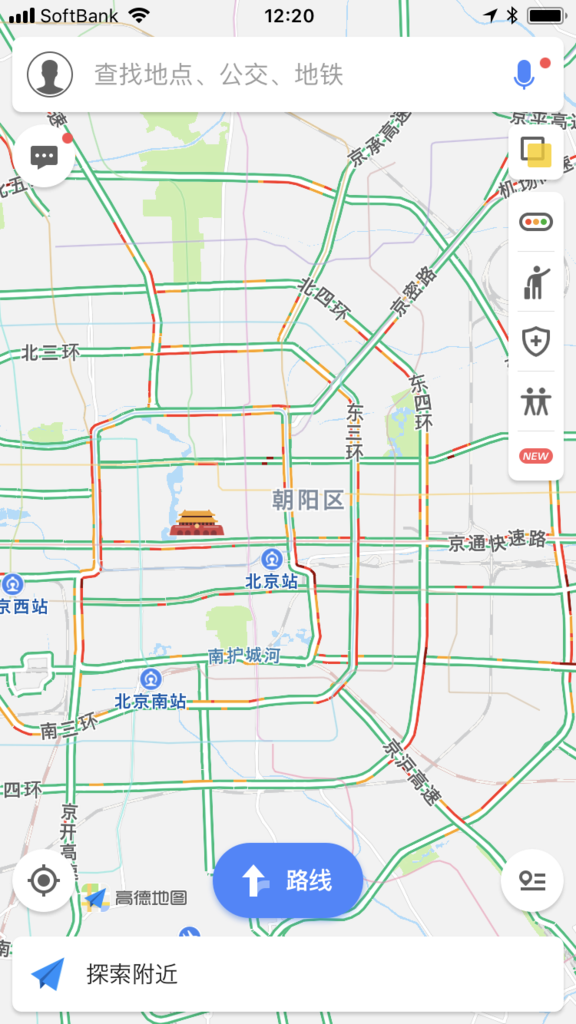576x1024 pixels.
Task: Open the taxi hailing icon
Action: (536, 283)
